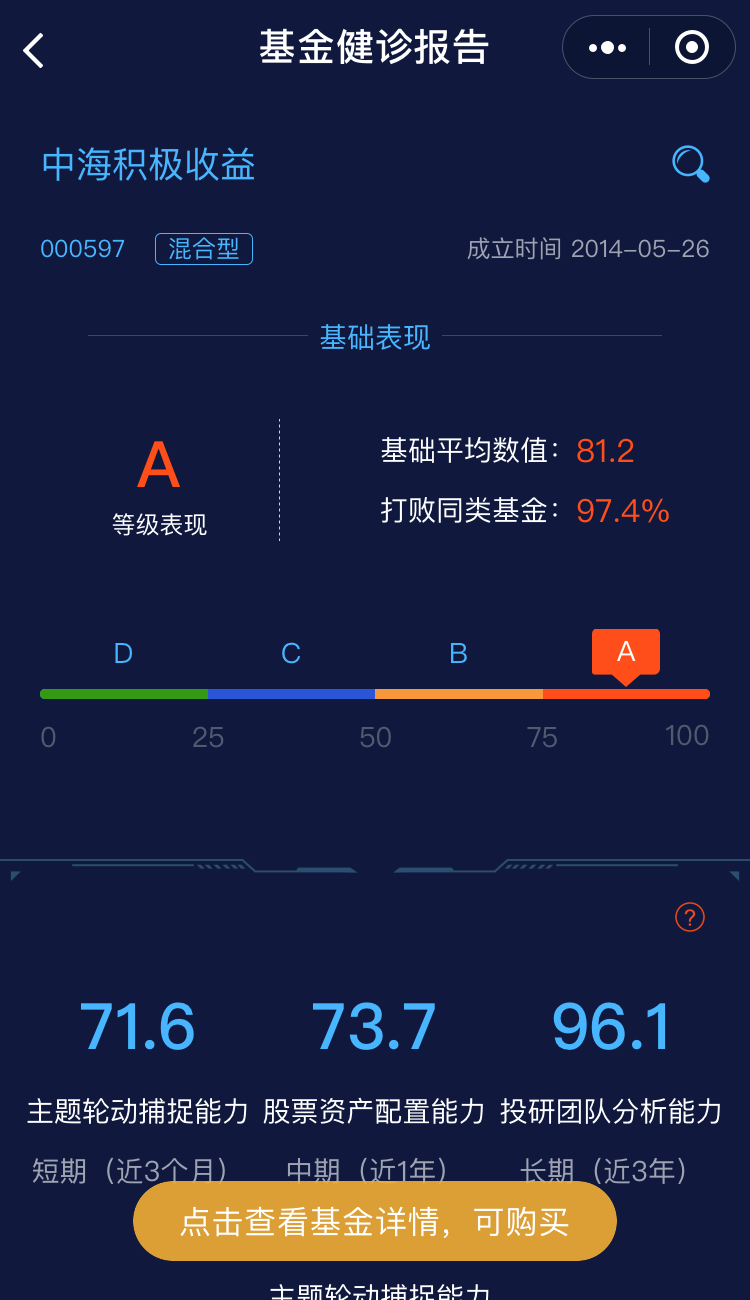Tap the fund code 000597
Screen dimensions: 750x1300
coord(83,250)
